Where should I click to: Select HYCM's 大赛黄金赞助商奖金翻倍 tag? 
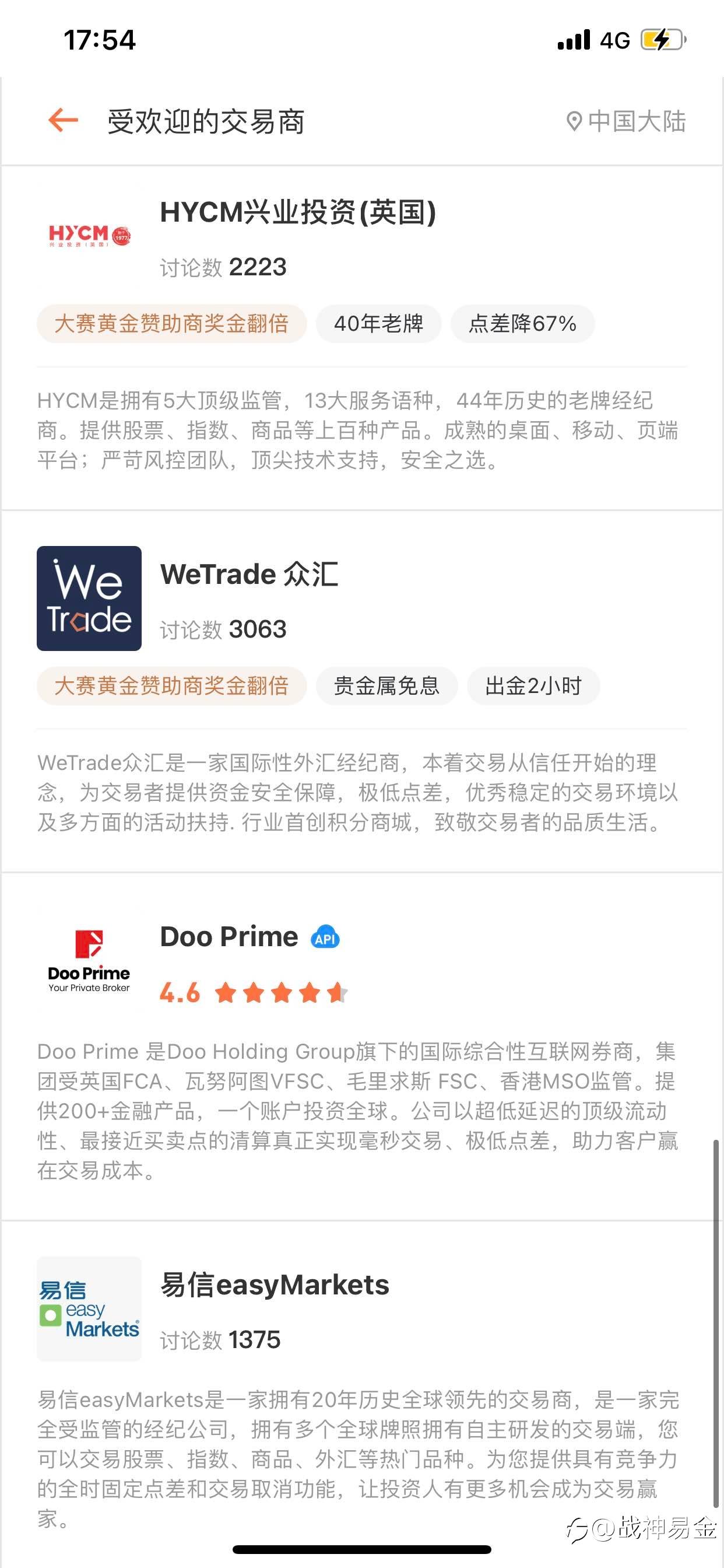pos(171,323)
